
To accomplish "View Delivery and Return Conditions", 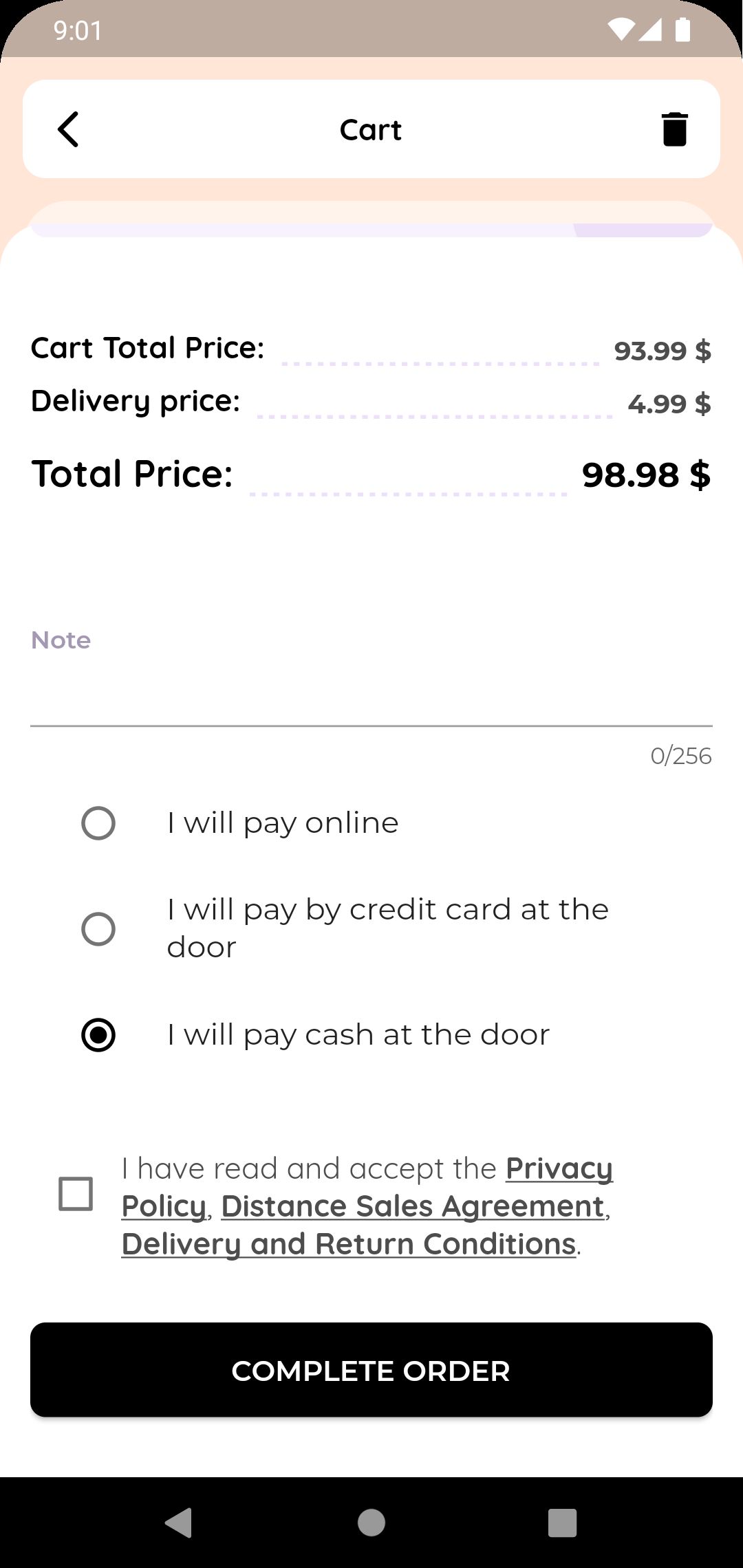I will (349, 1244).
